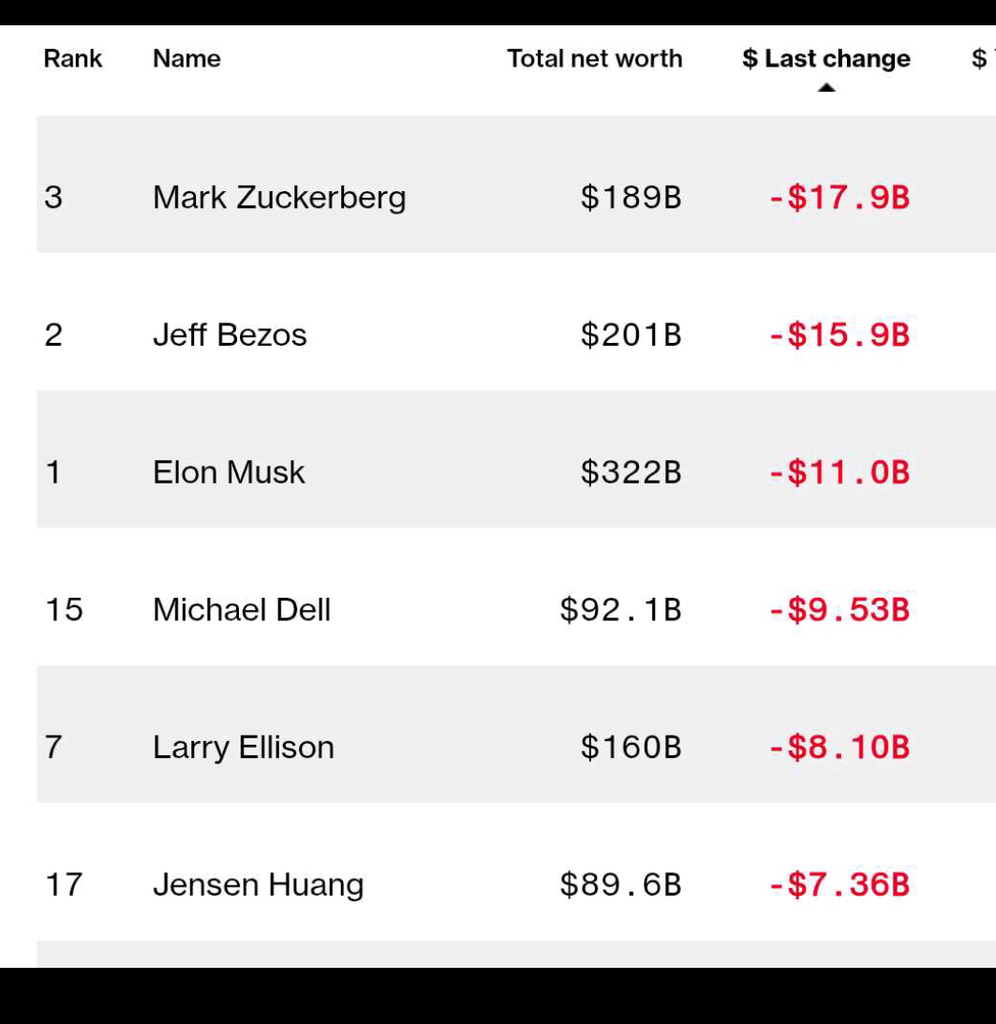
Task: Sort the table by Name header
Action: point(186,59)
